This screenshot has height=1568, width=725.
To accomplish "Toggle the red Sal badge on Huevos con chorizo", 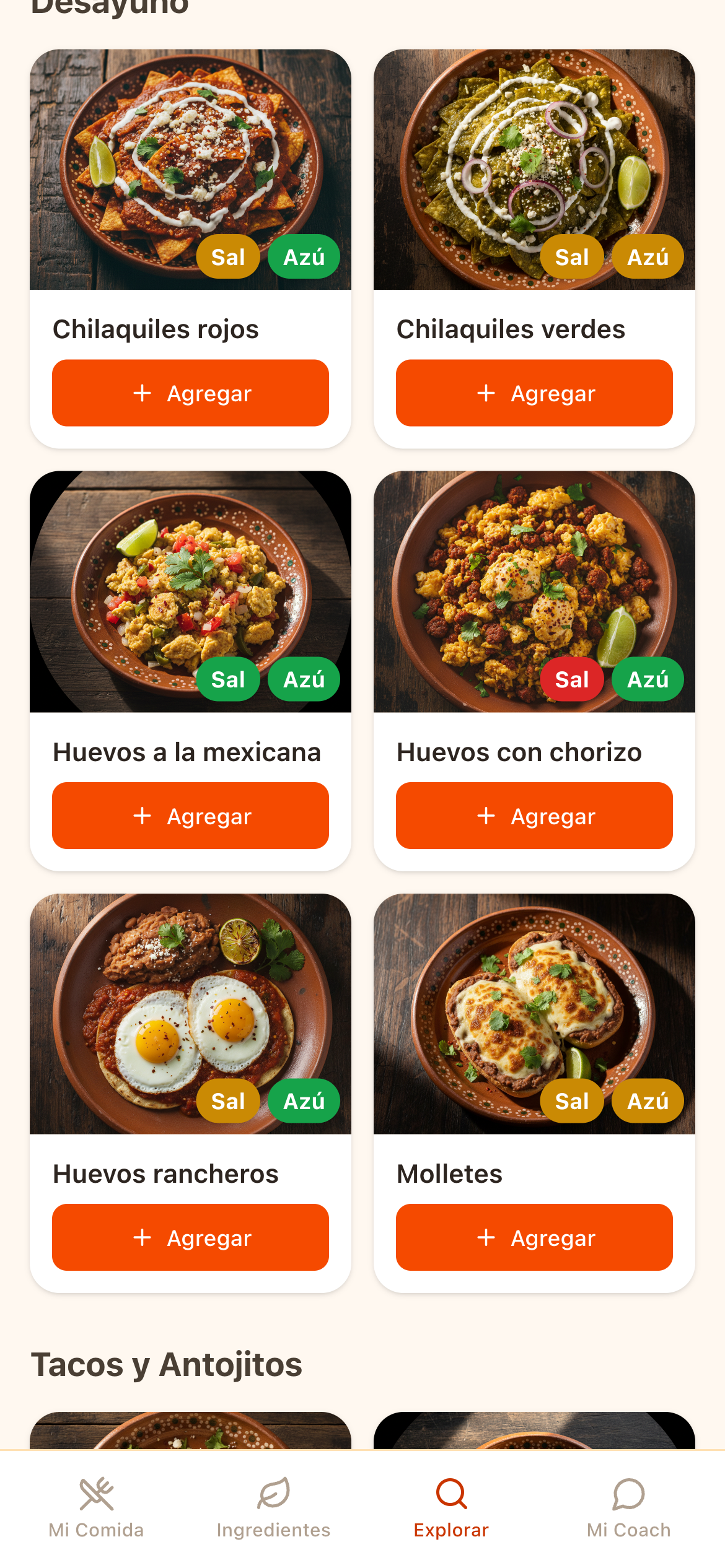I will 573,679.
